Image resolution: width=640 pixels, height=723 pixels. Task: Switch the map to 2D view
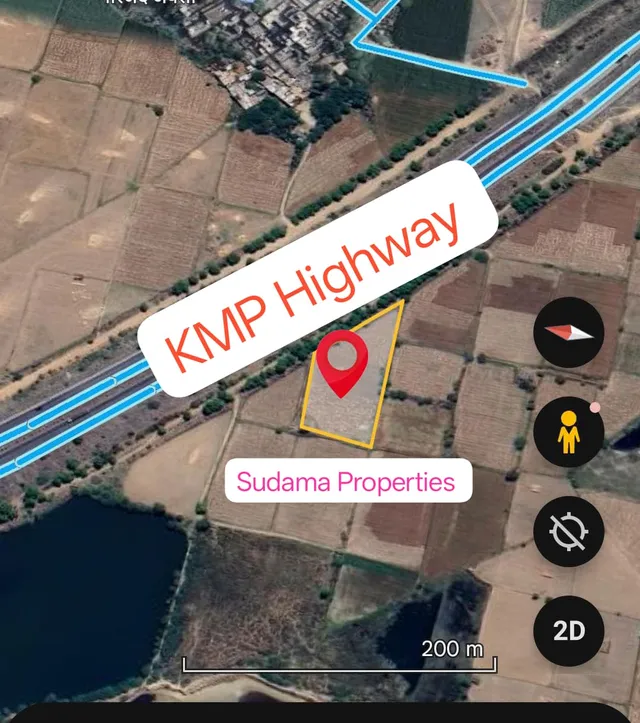[569, 631]
